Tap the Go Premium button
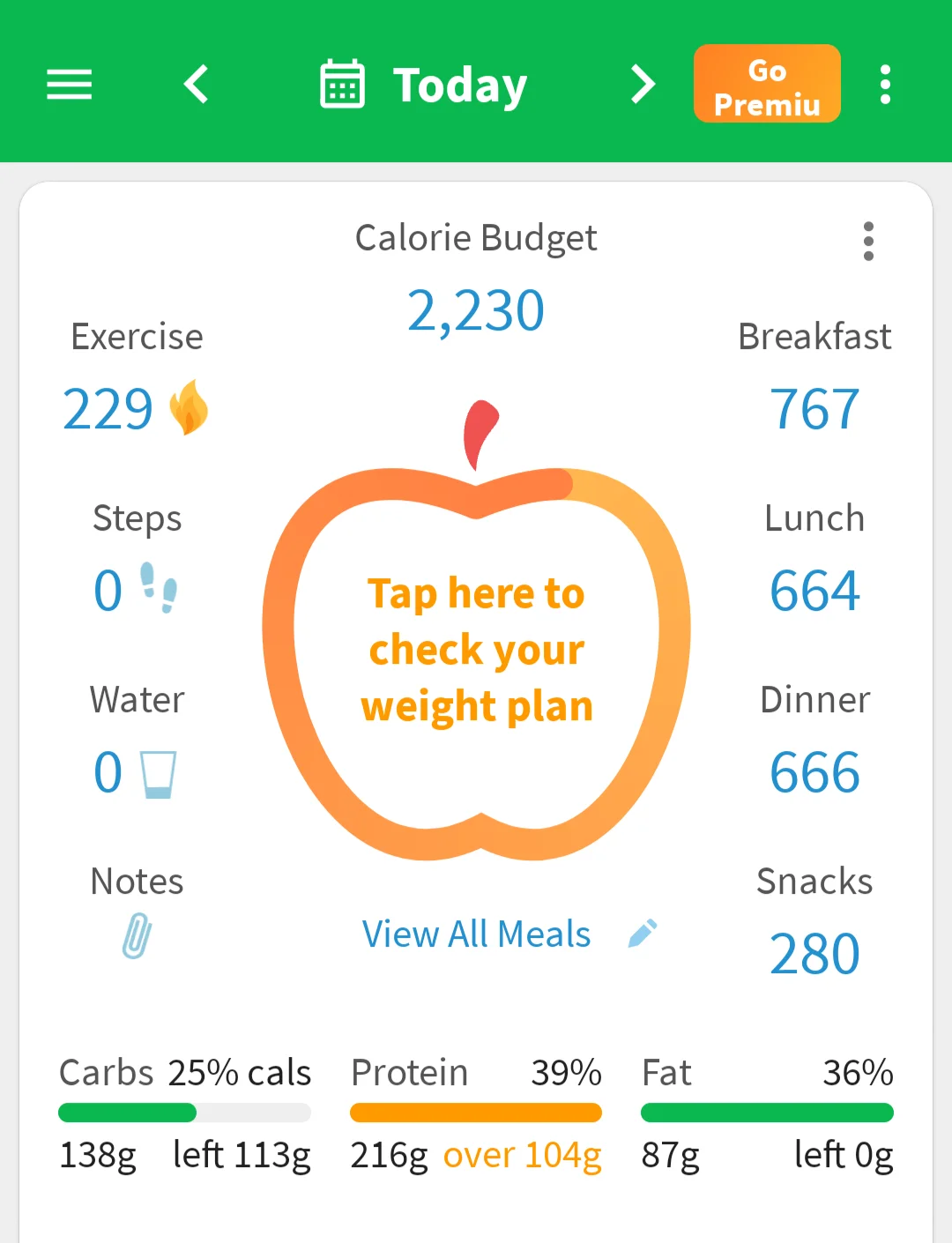952x1243 pixels. coord(767,85)
